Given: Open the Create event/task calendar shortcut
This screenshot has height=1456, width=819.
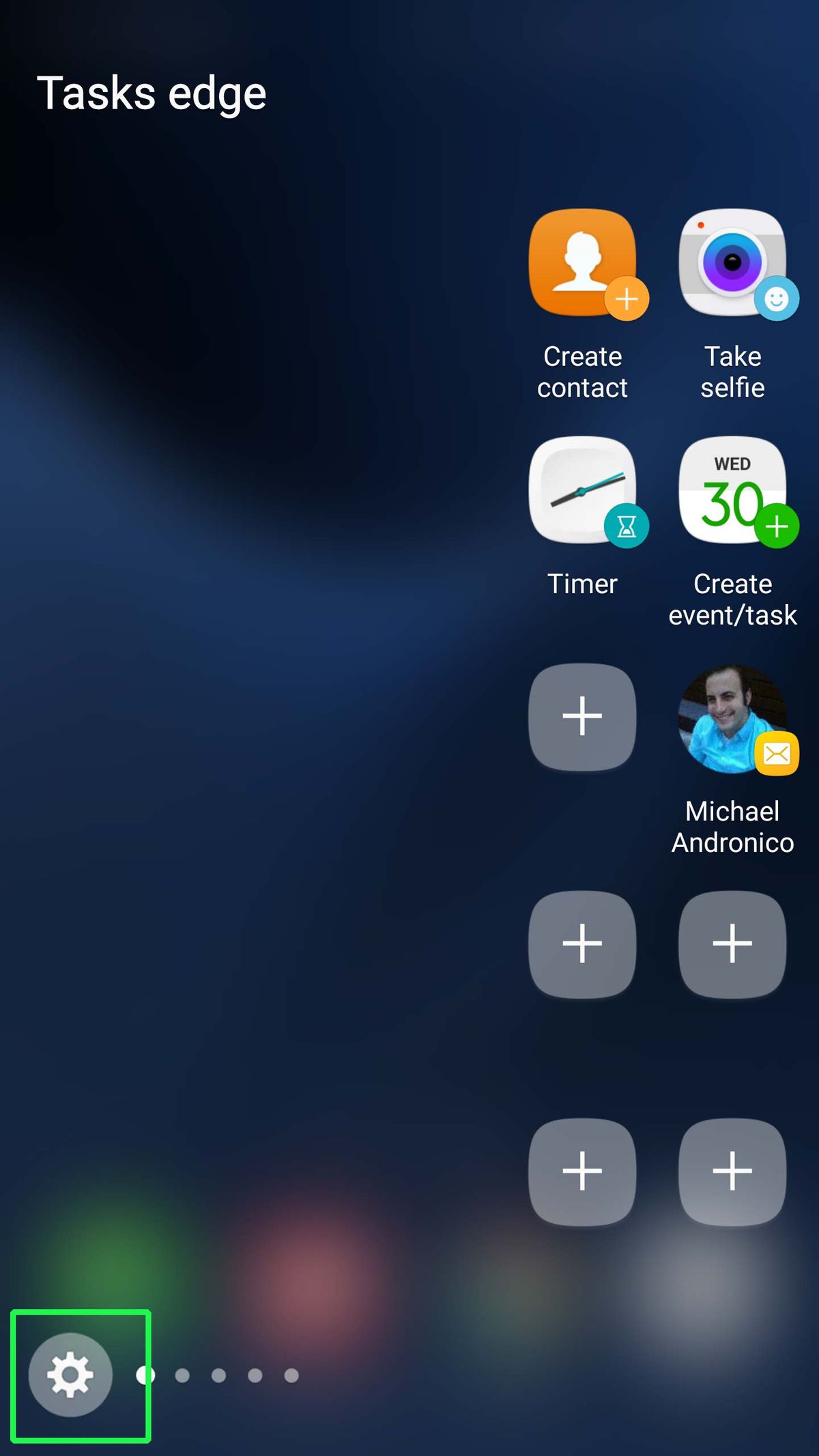Looking at the screenshot, I should pos(732,491).
